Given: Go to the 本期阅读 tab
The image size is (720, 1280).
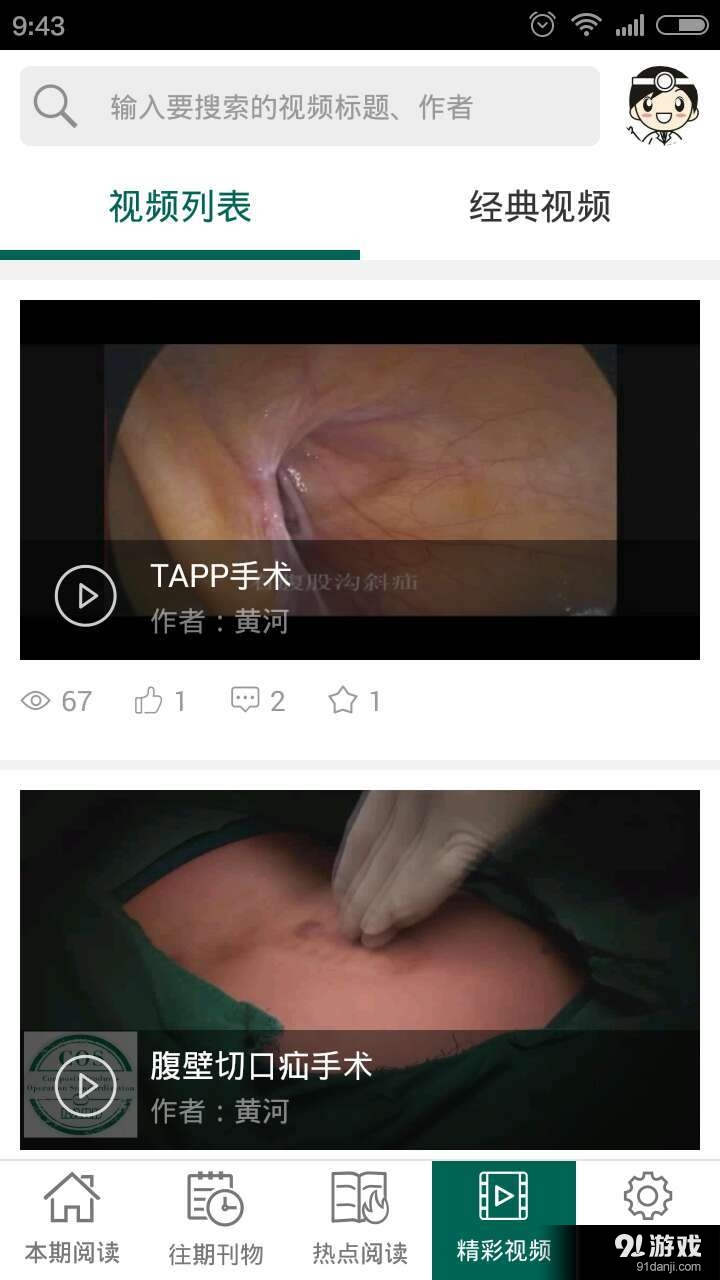Looking at the screenshot, I should (72, 1220).
